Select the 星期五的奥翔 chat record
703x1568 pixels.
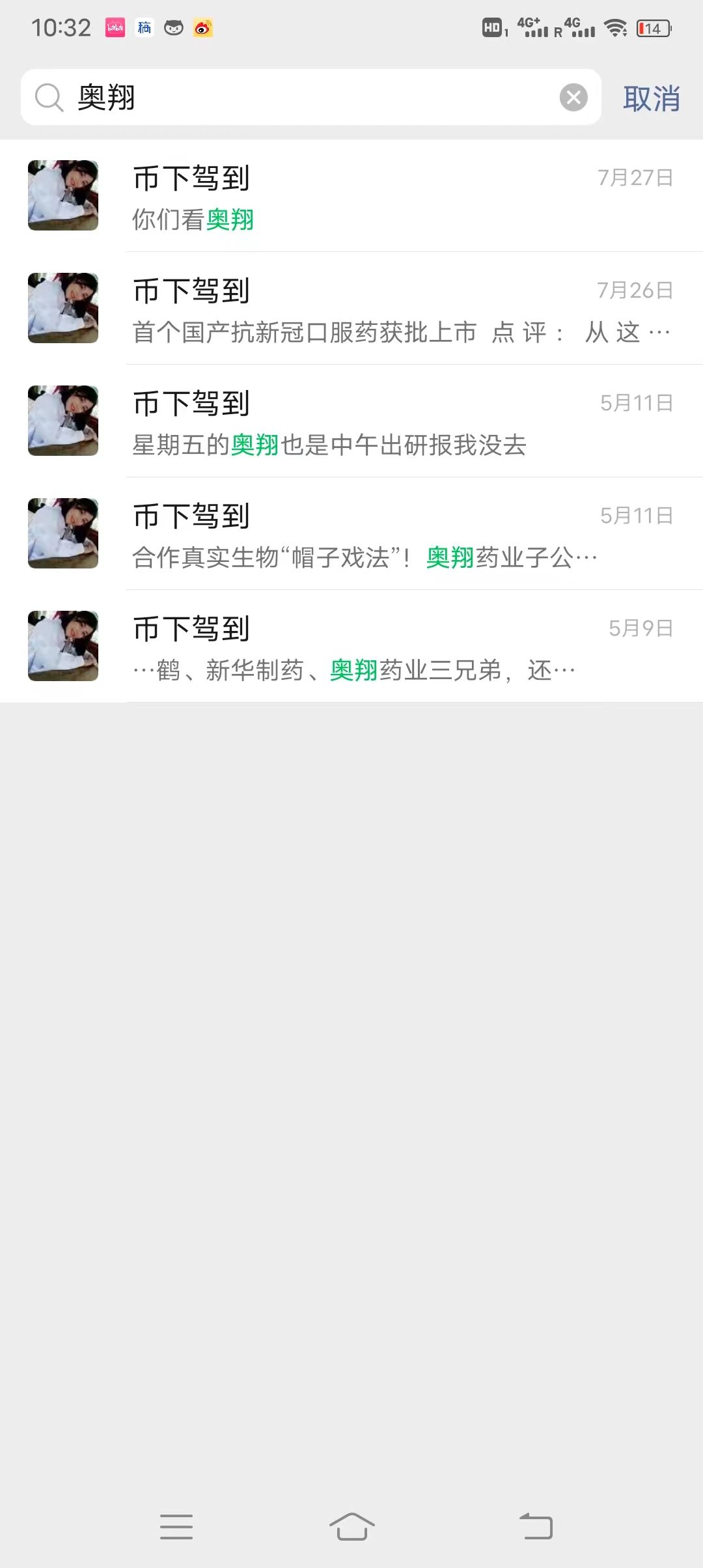[351, 420]
